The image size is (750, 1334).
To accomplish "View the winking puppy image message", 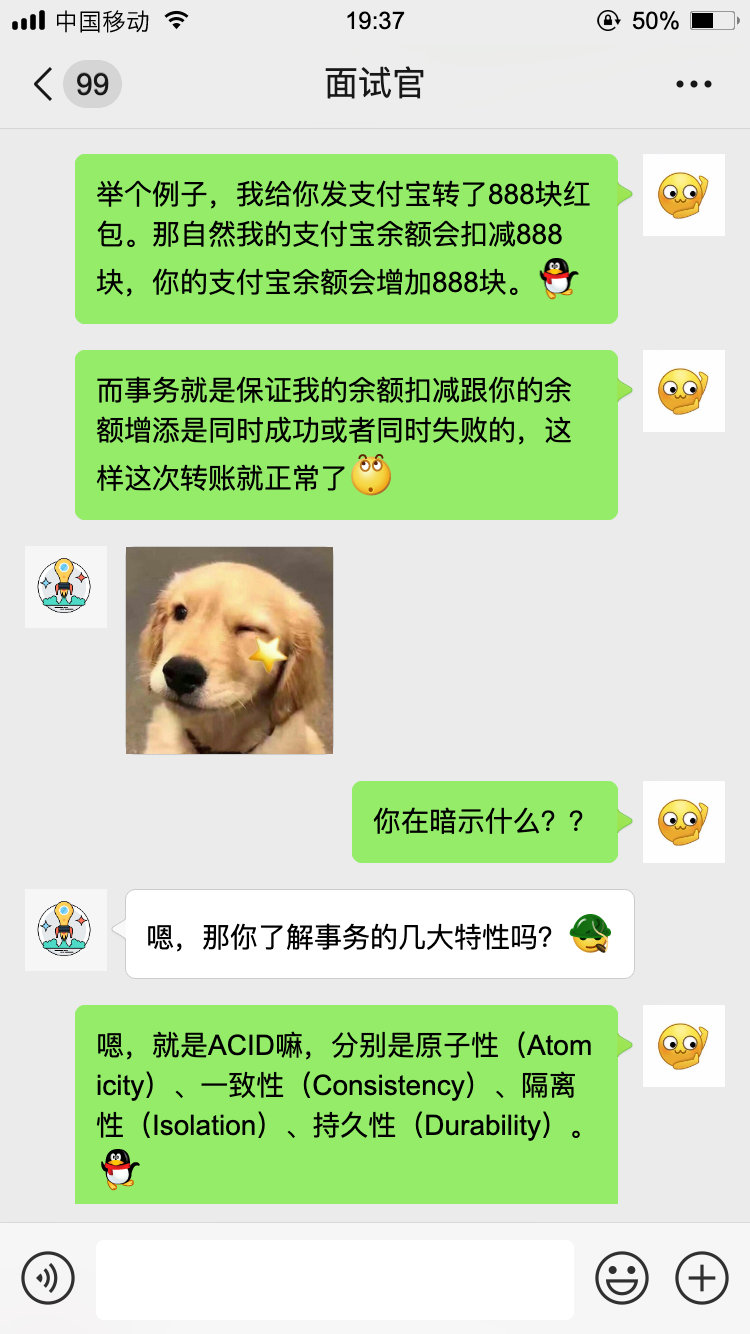I will point(229,650).
